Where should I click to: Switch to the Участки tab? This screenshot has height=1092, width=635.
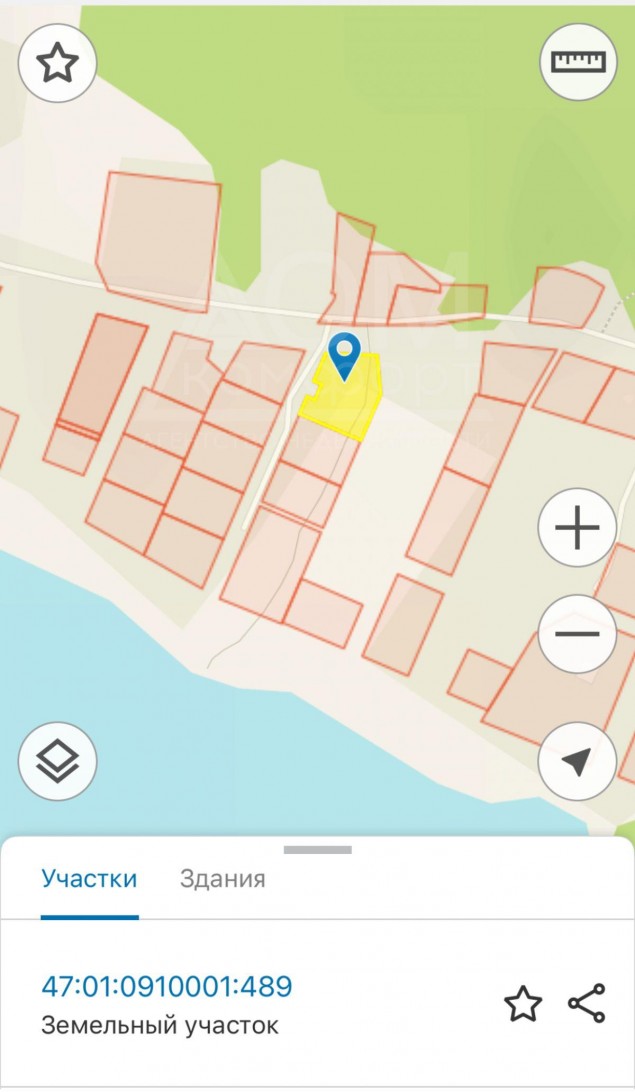pos(89,879)
